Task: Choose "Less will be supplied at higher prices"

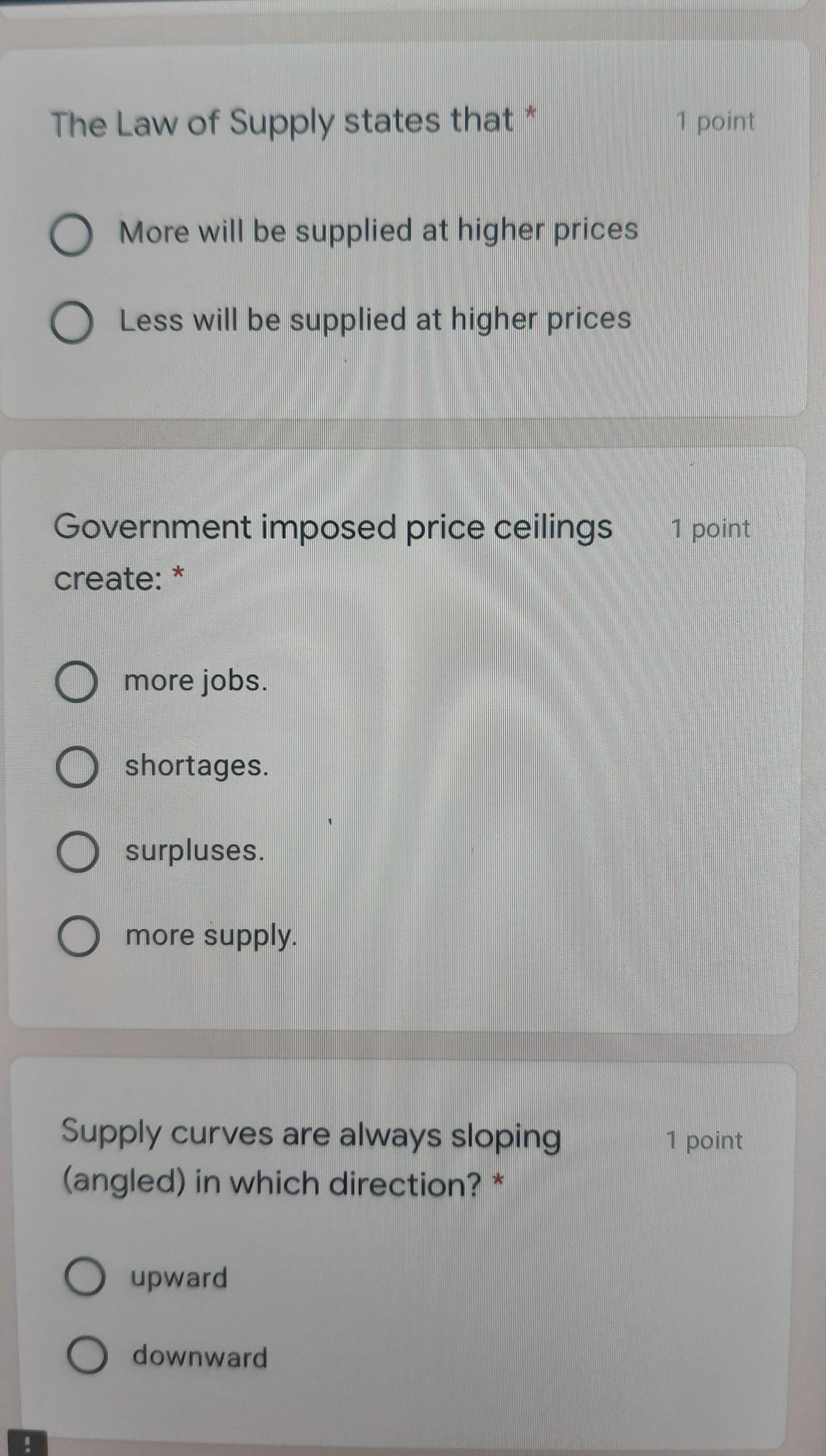Action: pyautogui.click(x=71, y=323)
